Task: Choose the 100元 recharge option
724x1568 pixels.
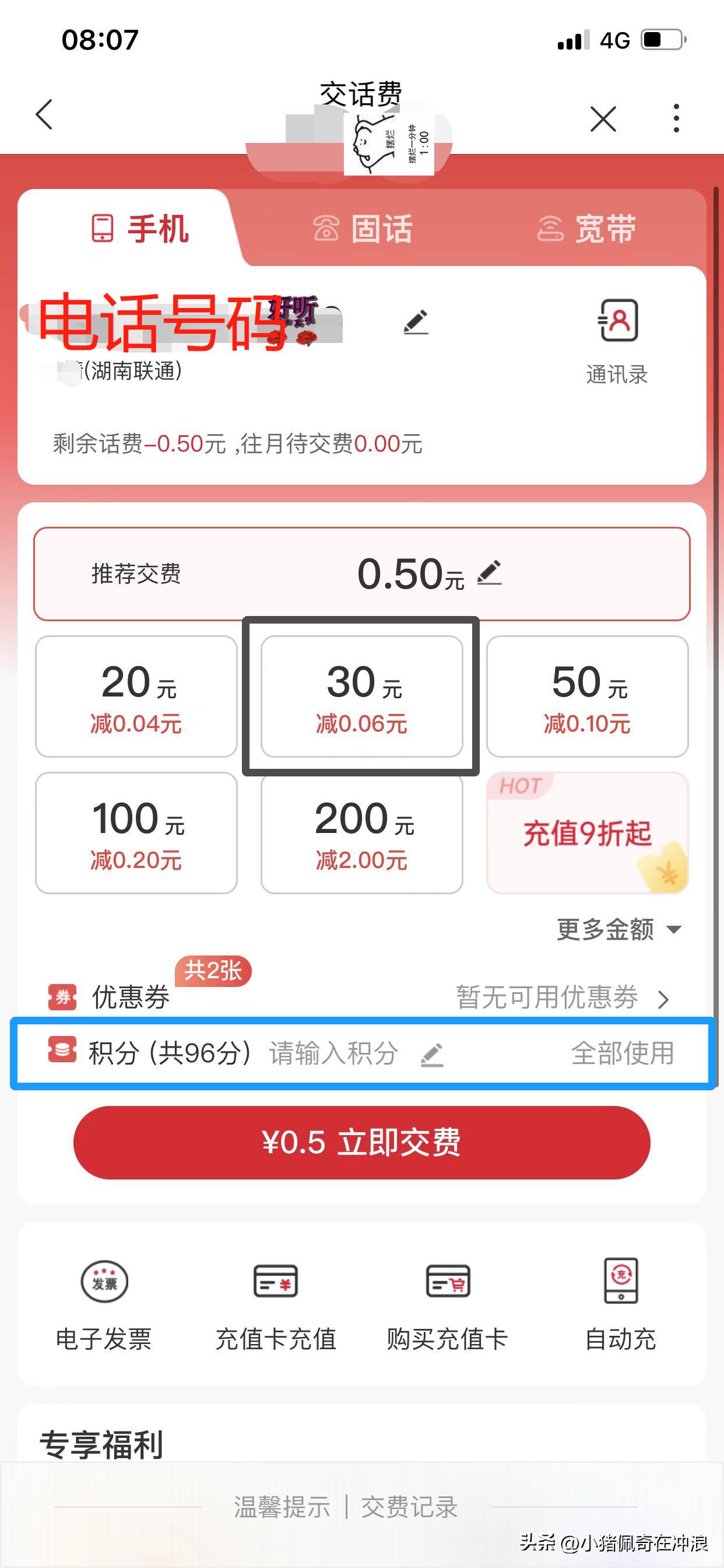Action: (x=135, y=834)
